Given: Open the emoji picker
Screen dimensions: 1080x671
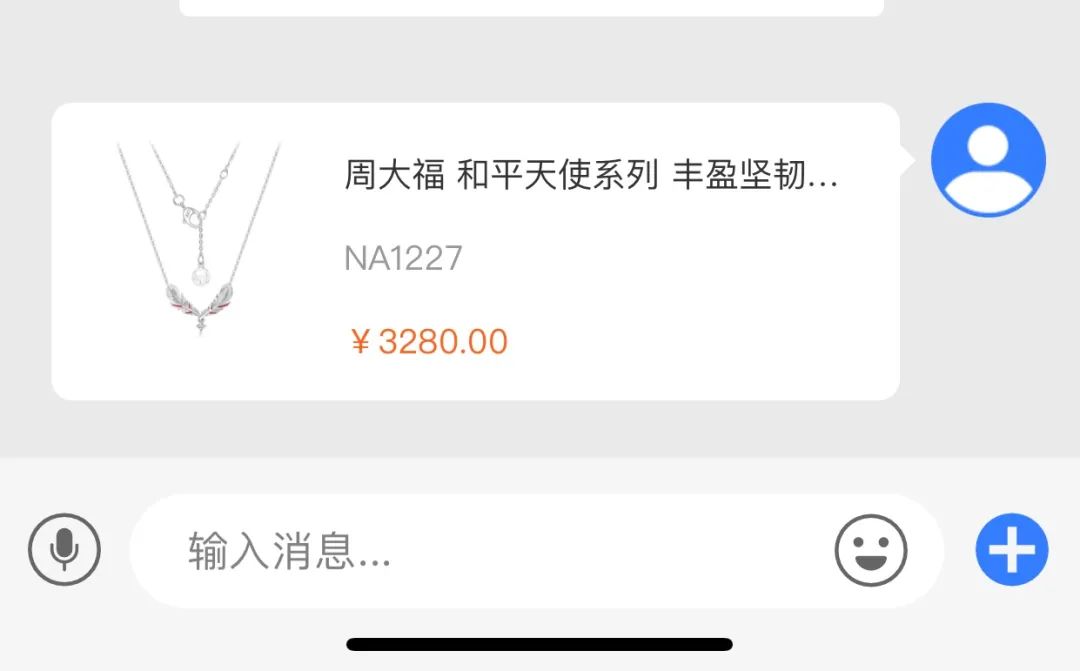Looking at the screenshot, I should point(871,550).
